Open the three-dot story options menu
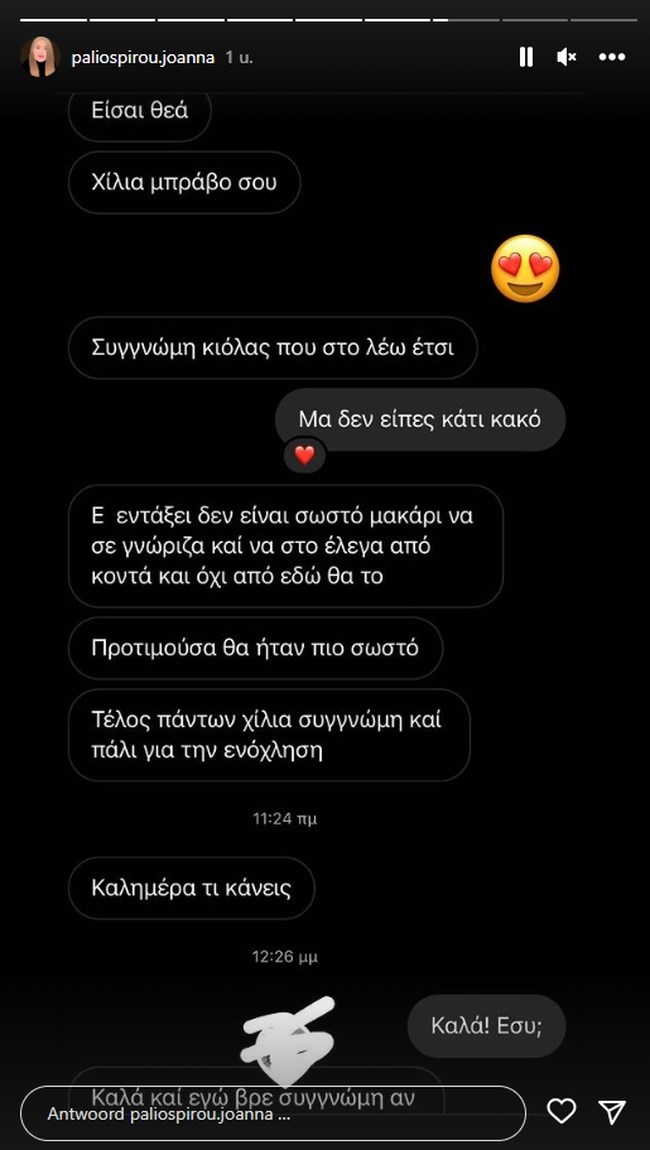The height and width of the screenshot is (1150, 650). [612, 58]
